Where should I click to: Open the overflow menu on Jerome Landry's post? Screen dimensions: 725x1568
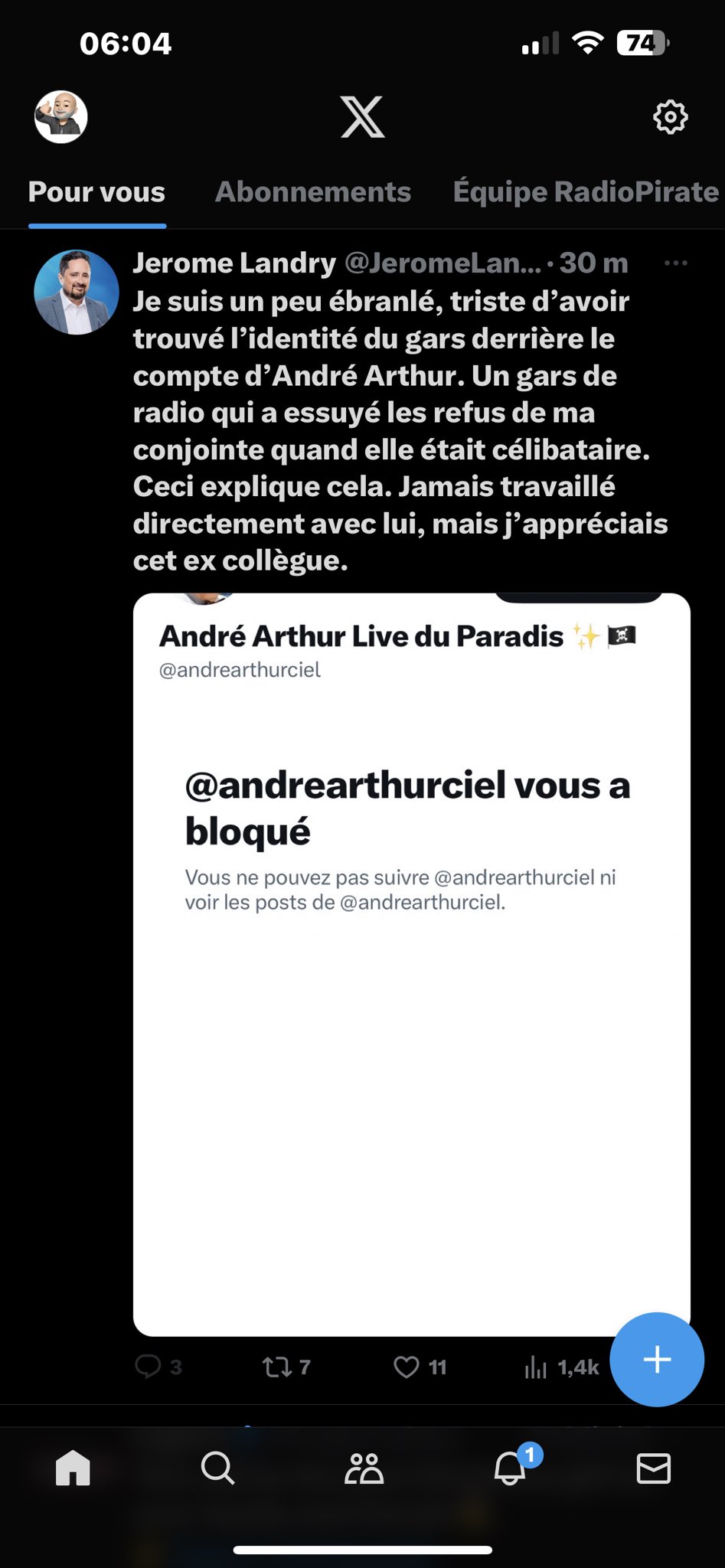[675, 263]
